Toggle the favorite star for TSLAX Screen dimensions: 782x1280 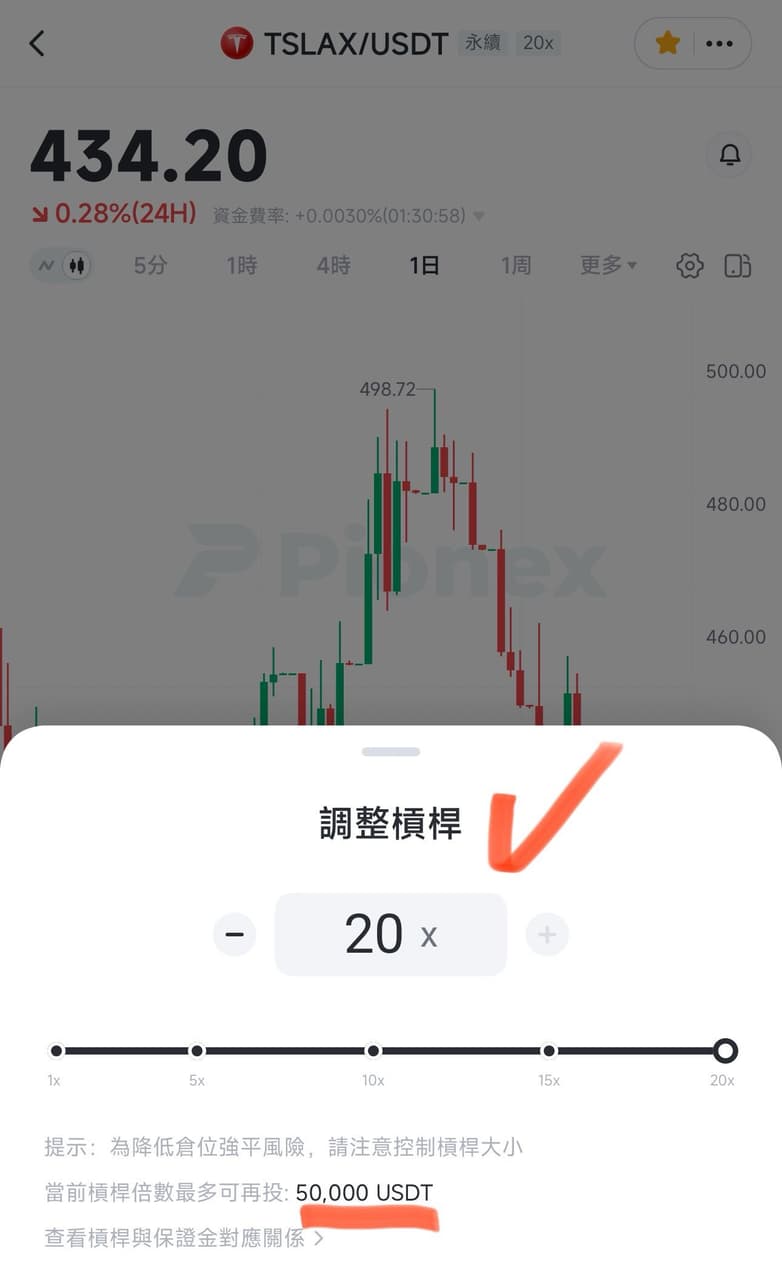pyautogui.click(x=666, y=44)
